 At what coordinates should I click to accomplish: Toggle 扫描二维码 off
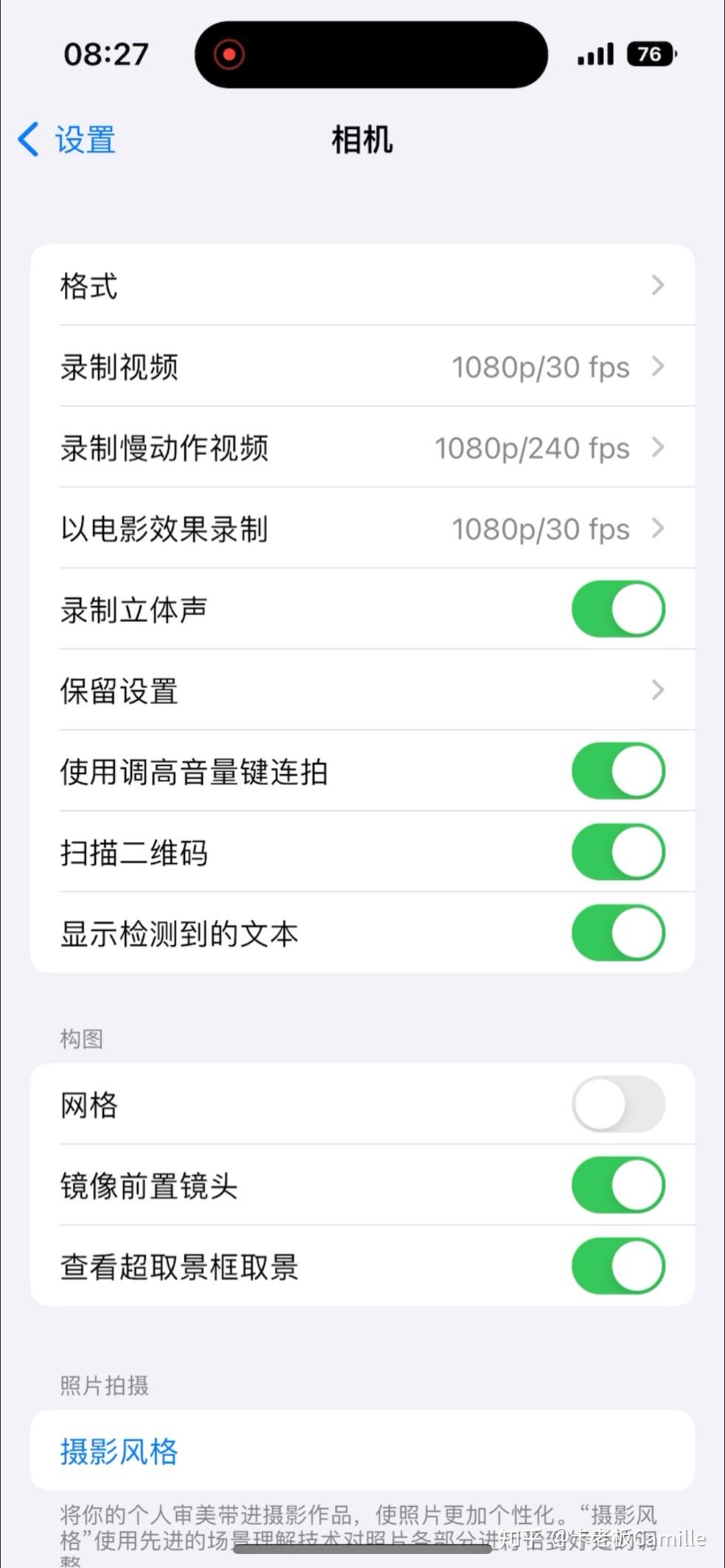click(x=617, y=853)
